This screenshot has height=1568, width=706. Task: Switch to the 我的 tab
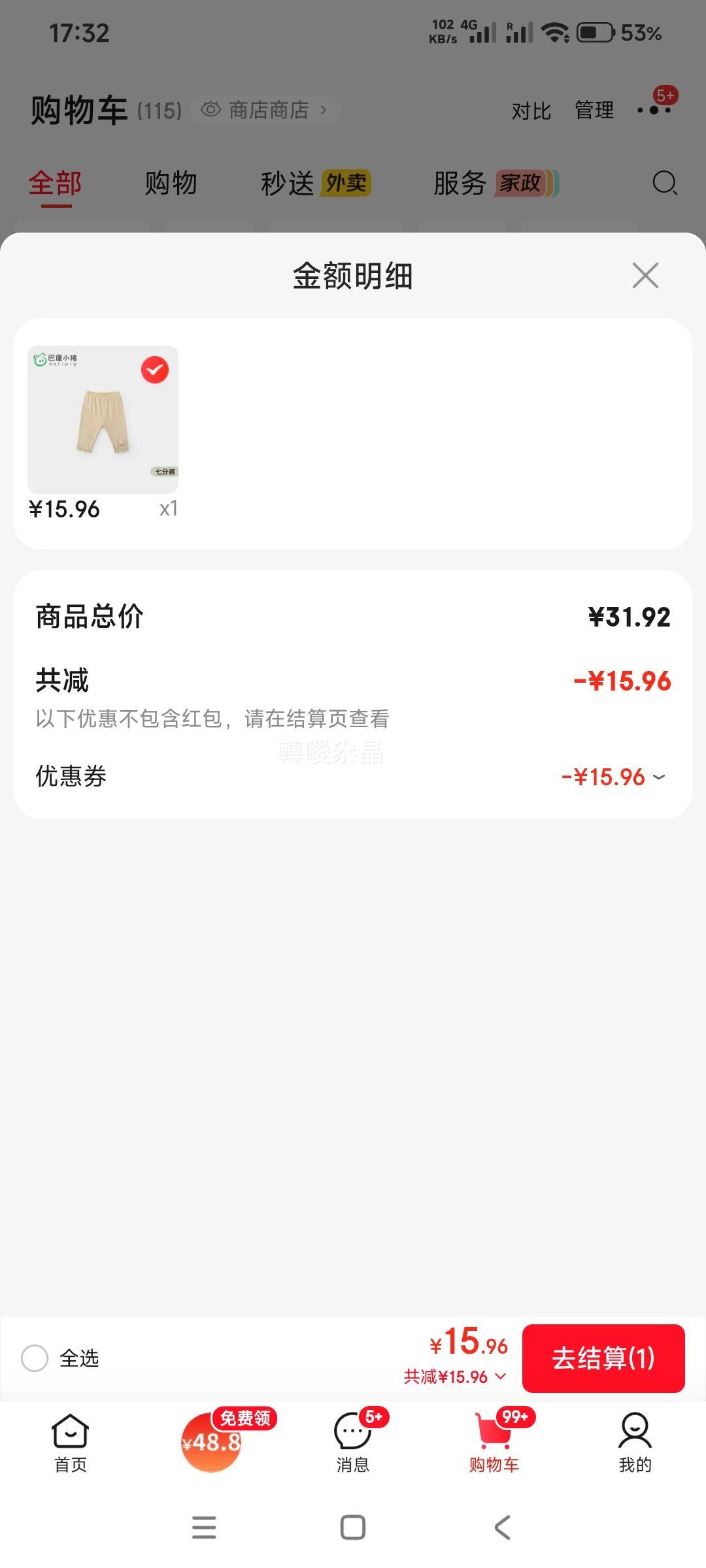635,1443
